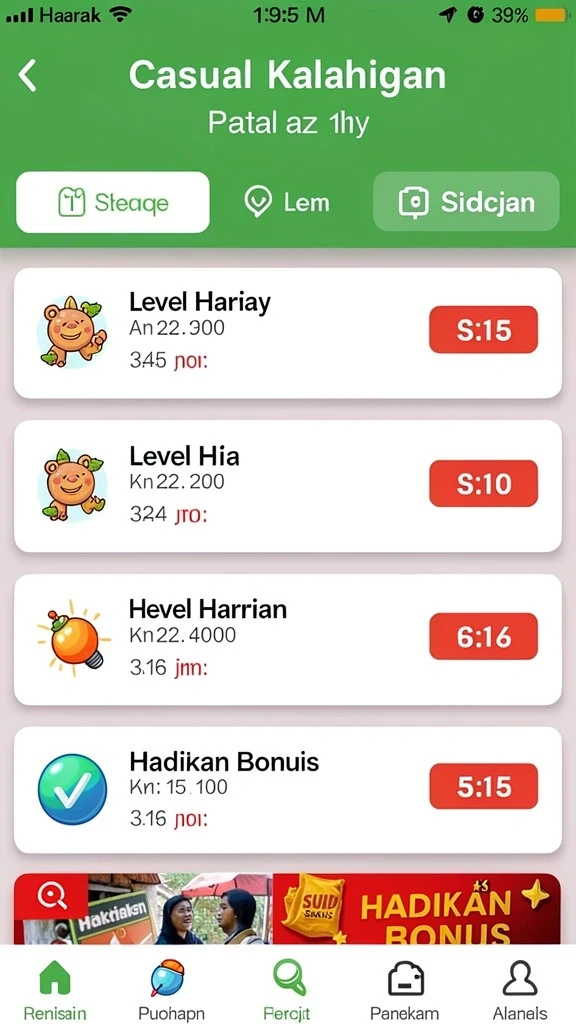
Task: Tap the S:15 button on Level Hariay
Action: click(483, 330)
